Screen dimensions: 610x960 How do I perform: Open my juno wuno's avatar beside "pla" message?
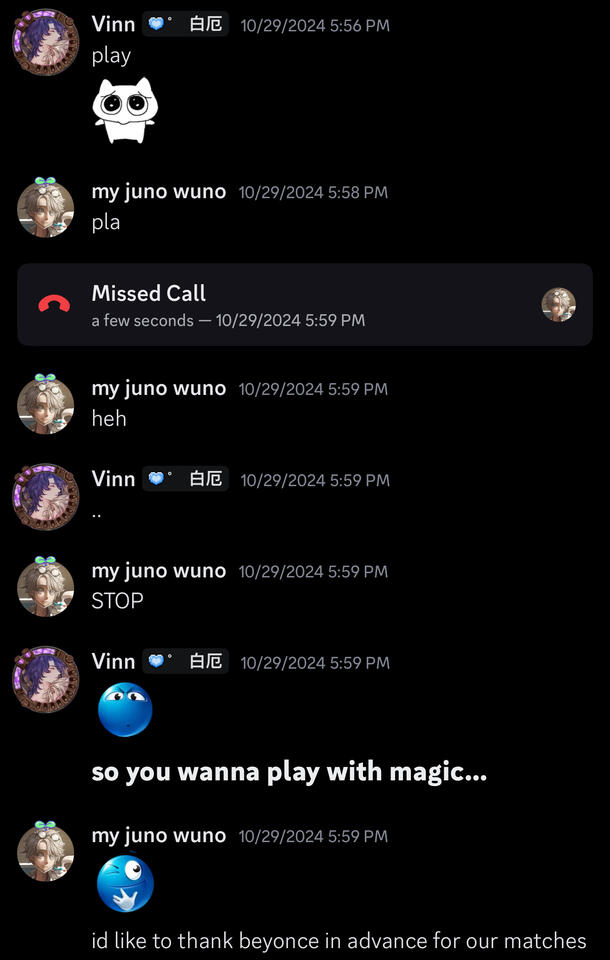[45, 208]
